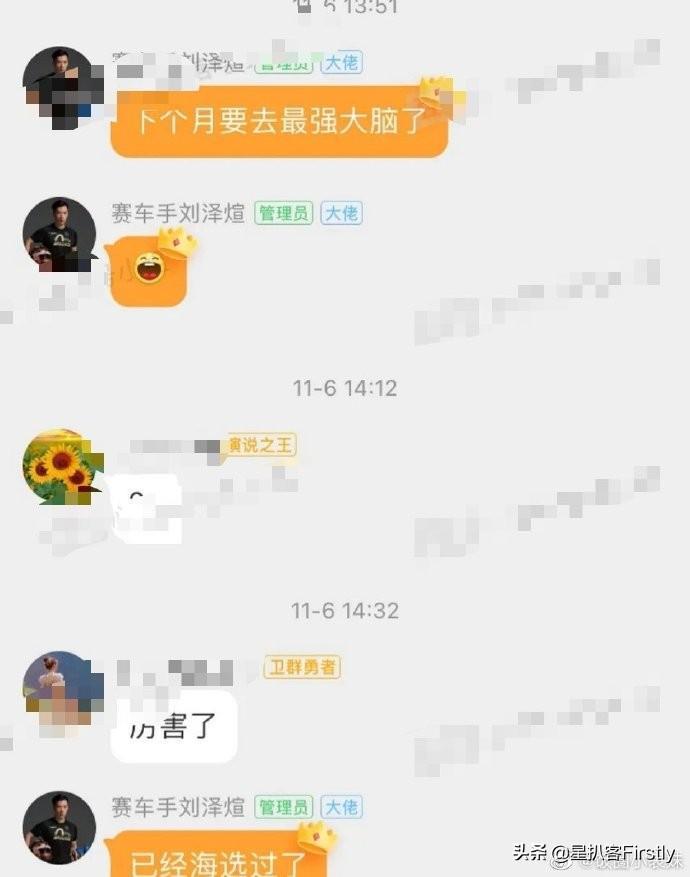The width and height of the screenshot is (690, 877).
Task: Tap the avatar of the member saying 厉害了
Action: [x=59, y=688]
